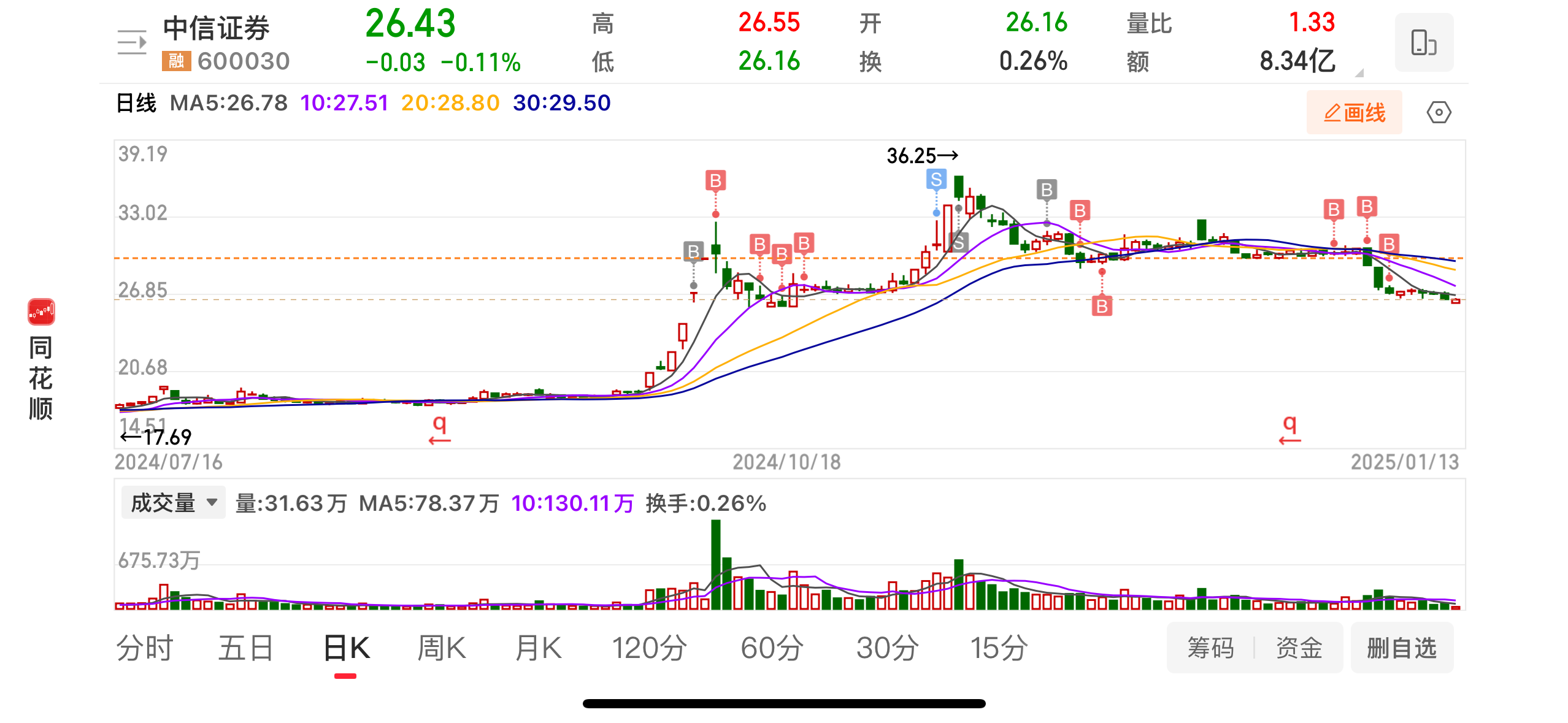Select the 日K tab
The image size is (1568, 723).
[x=346, y=648]
